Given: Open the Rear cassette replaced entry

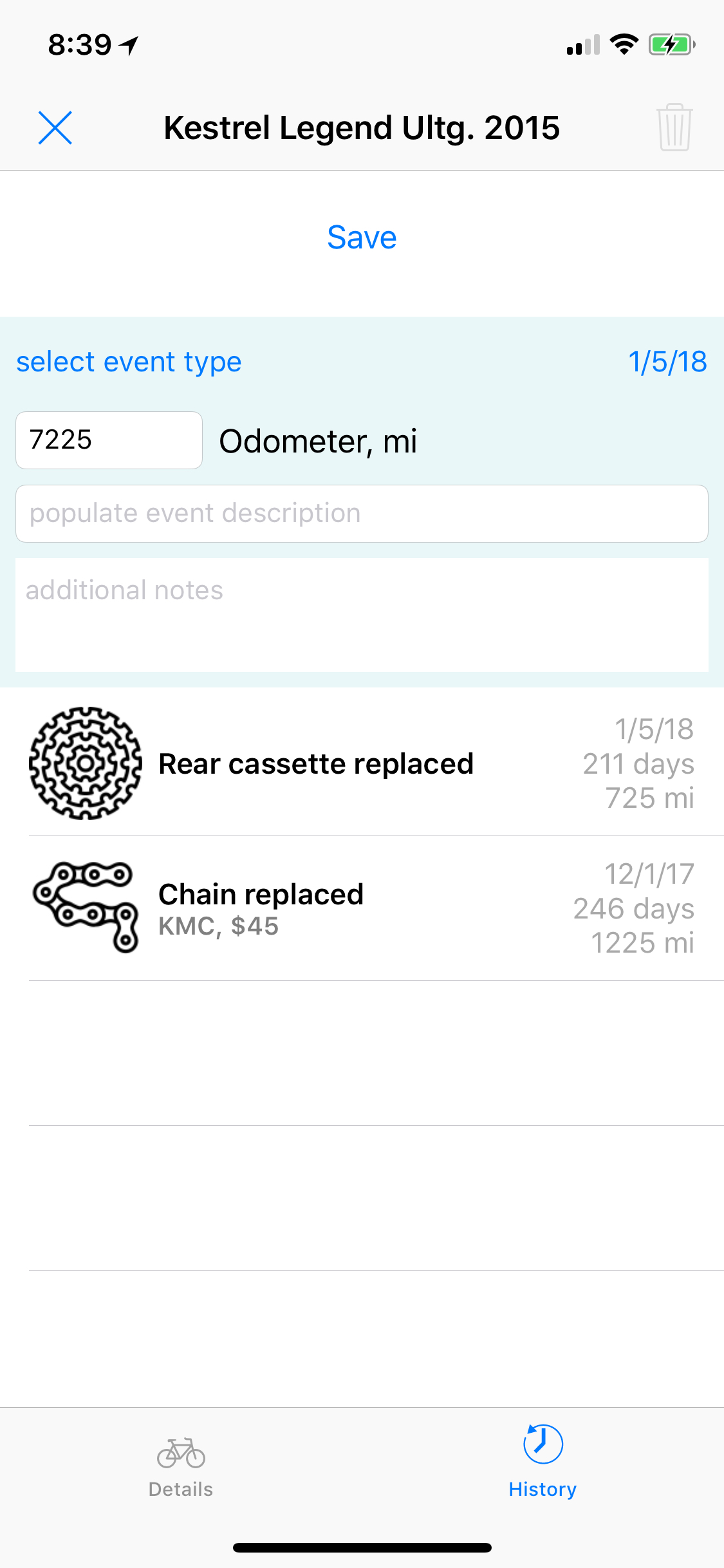Looking at the screenshot, I should [362, 763].
